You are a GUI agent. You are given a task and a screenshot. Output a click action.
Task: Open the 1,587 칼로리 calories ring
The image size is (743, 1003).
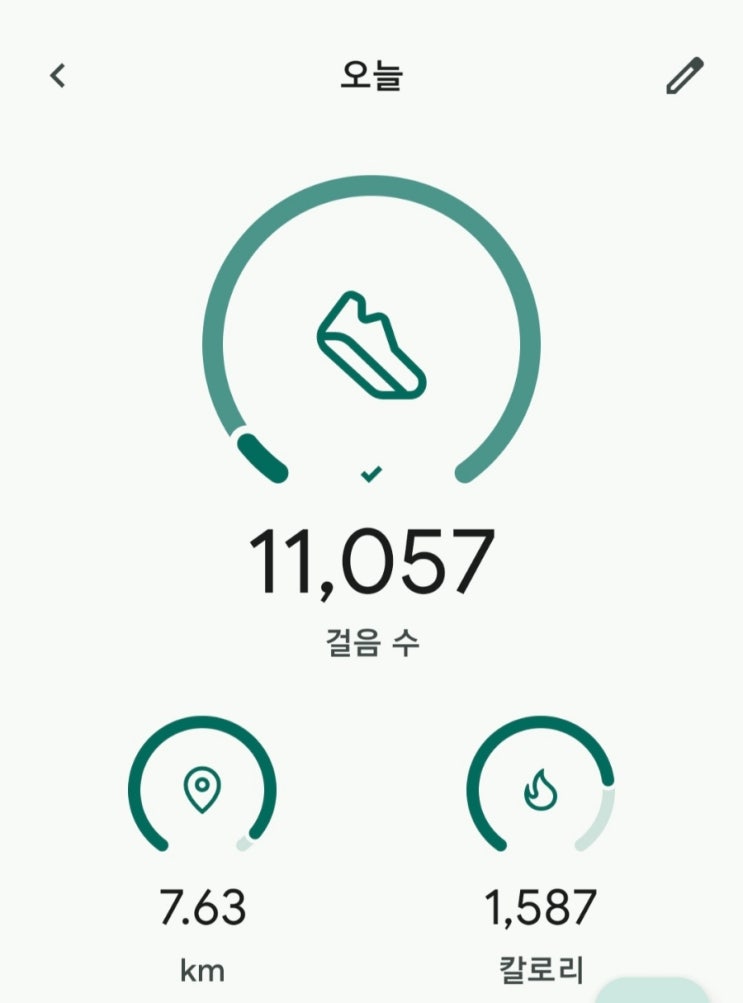pyautogui.click(x=541, y=784)
